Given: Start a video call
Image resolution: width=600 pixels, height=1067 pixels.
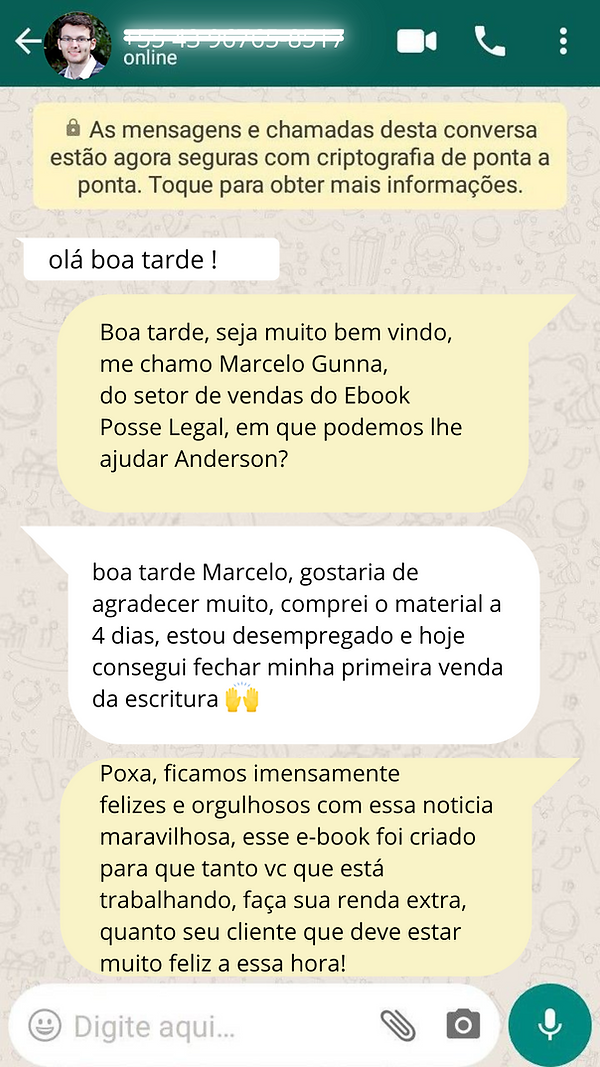Looking at the screenshot, I should click(x=417, y=41).
